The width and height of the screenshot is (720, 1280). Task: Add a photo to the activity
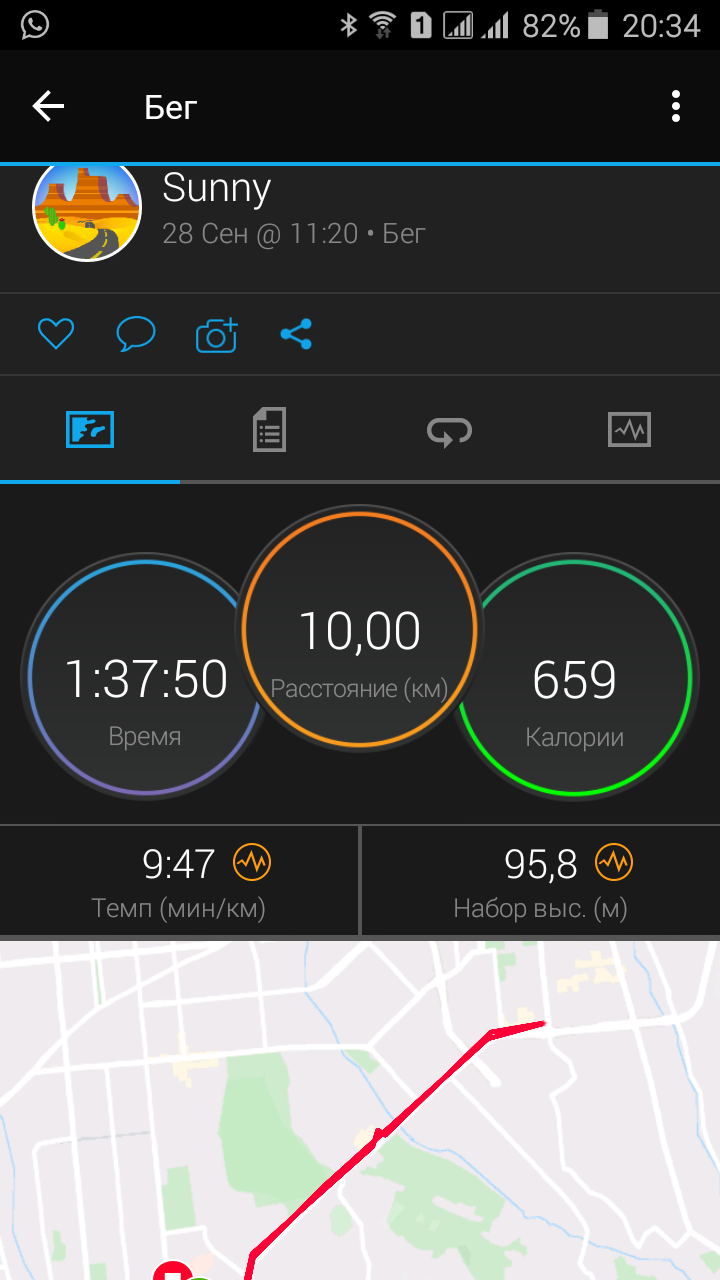pos(217,335)
